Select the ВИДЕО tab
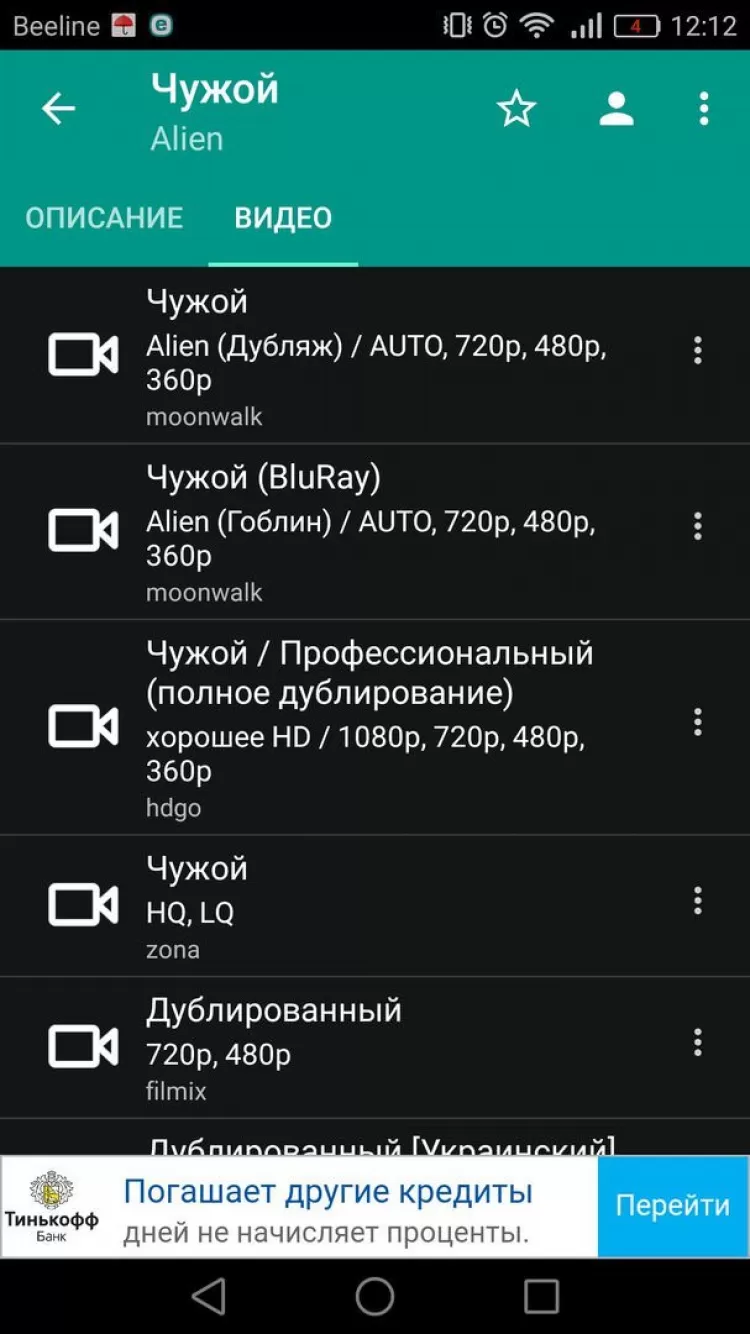Screen dimensions: 750x1334 pyautogui.click(x=283, y=218)
